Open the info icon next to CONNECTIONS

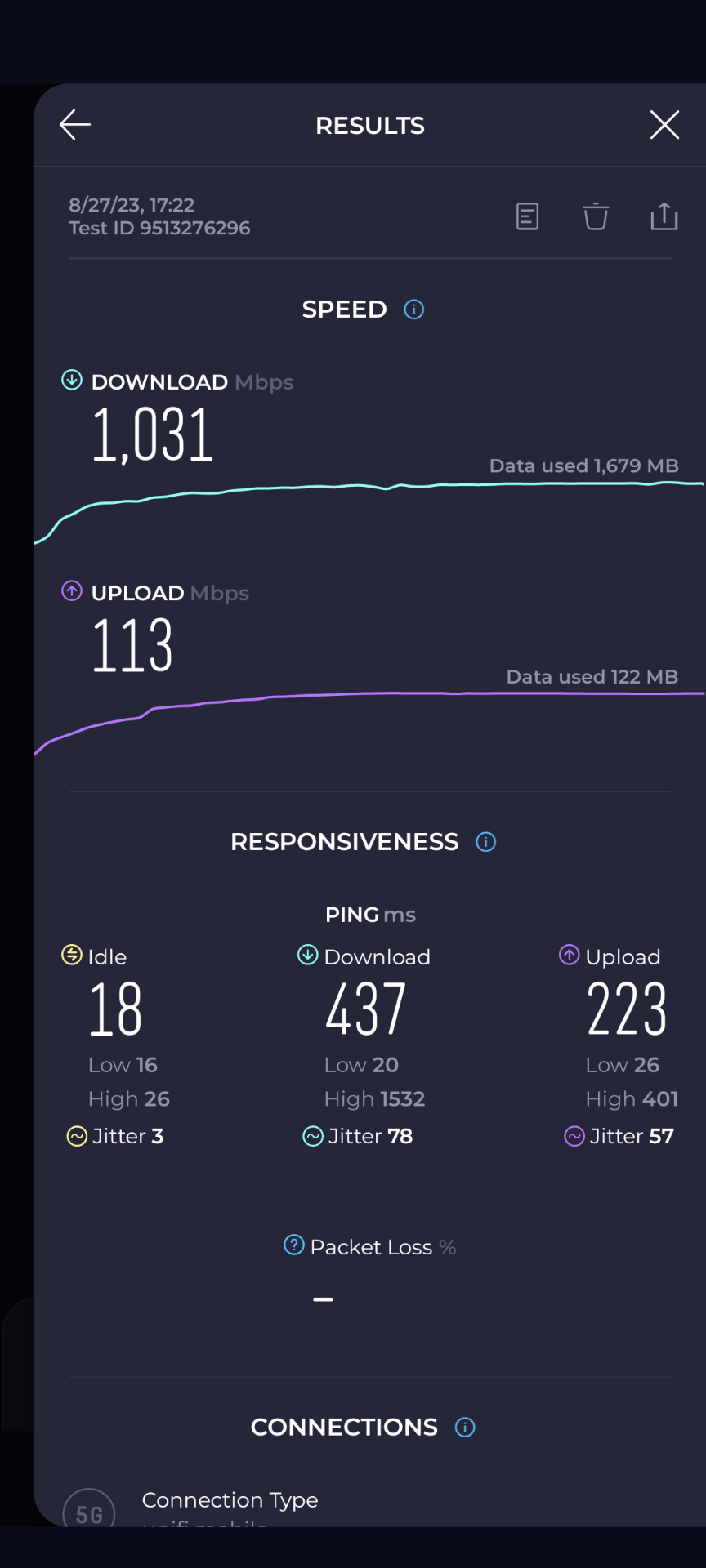[465, 1427]
